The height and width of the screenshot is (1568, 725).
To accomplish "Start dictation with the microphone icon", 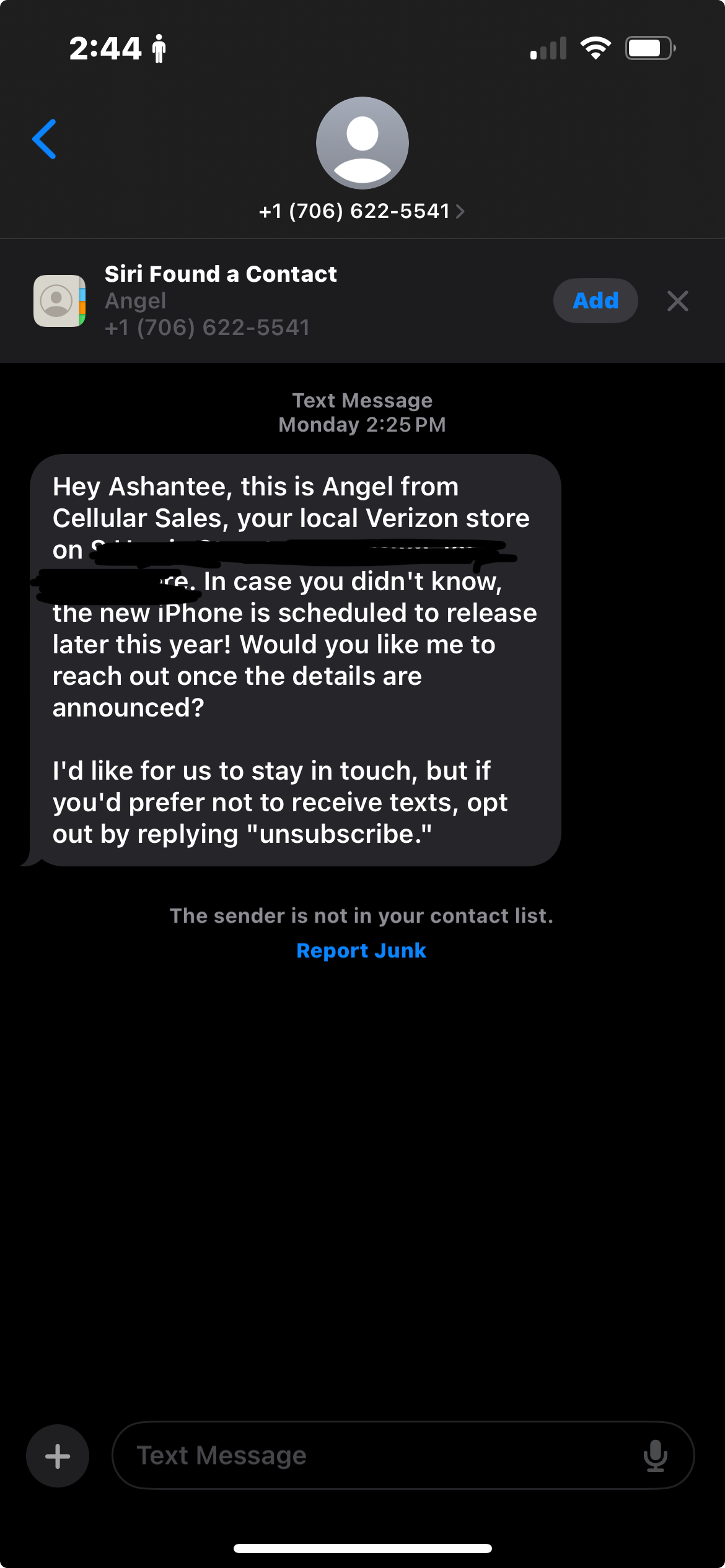I will point(655,1456).
